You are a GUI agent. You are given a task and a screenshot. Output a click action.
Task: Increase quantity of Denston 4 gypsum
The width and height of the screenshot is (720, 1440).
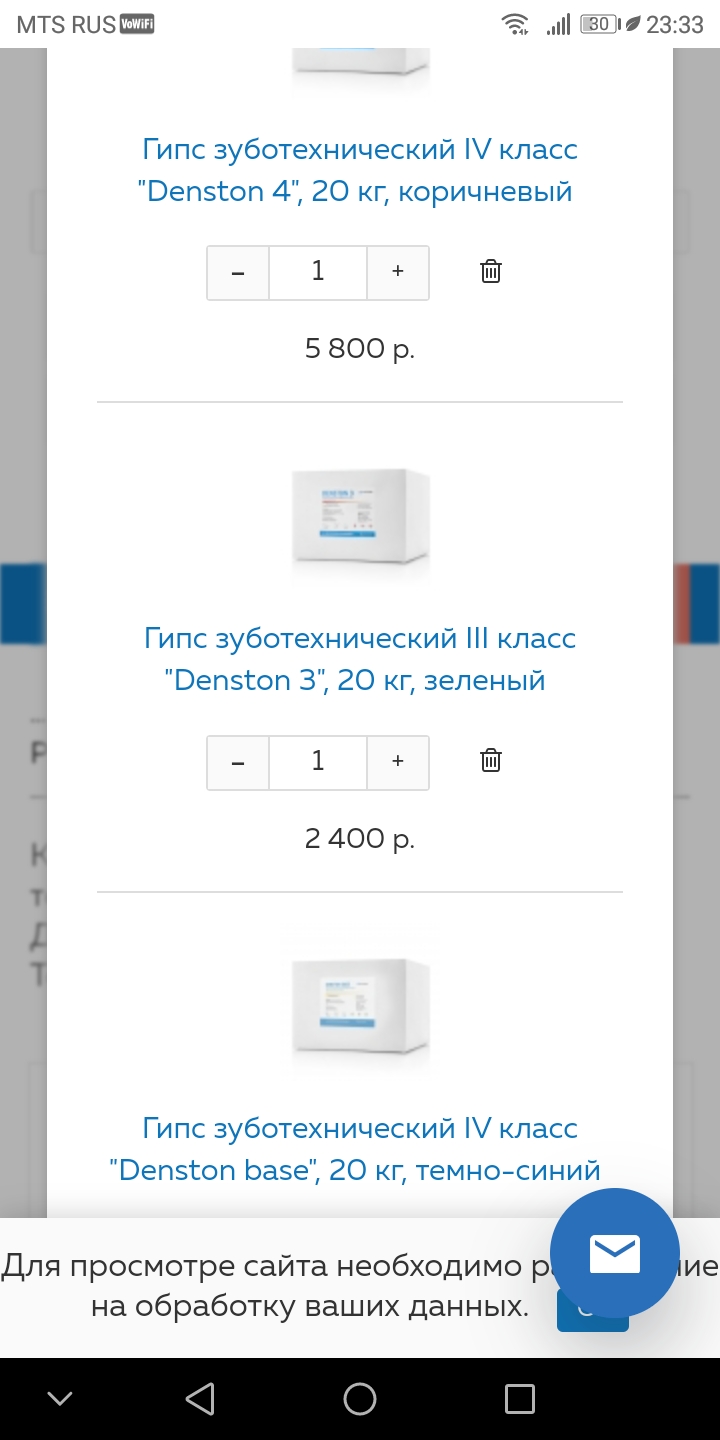point(398,272)
